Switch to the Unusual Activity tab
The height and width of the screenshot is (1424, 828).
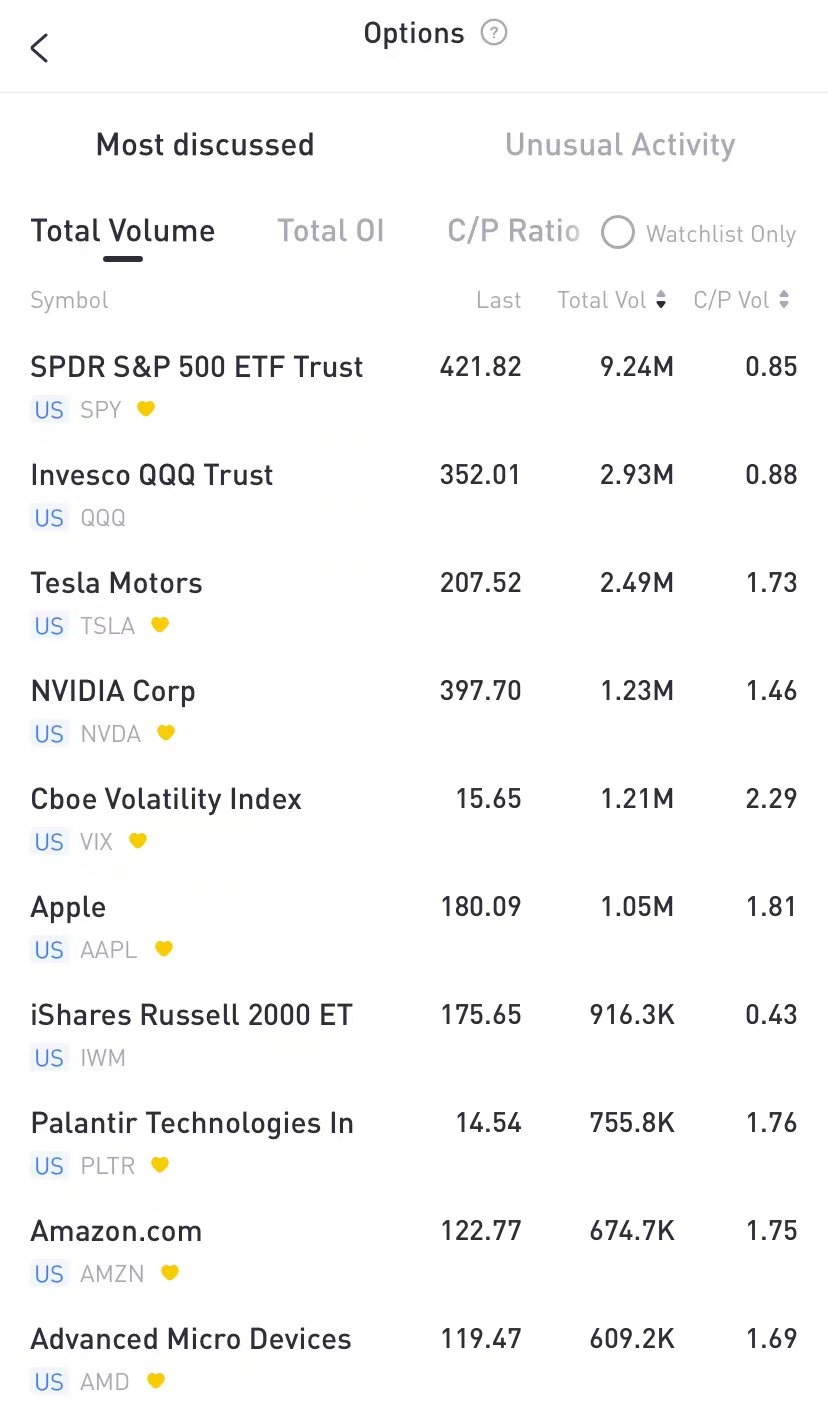click(620, 144)
